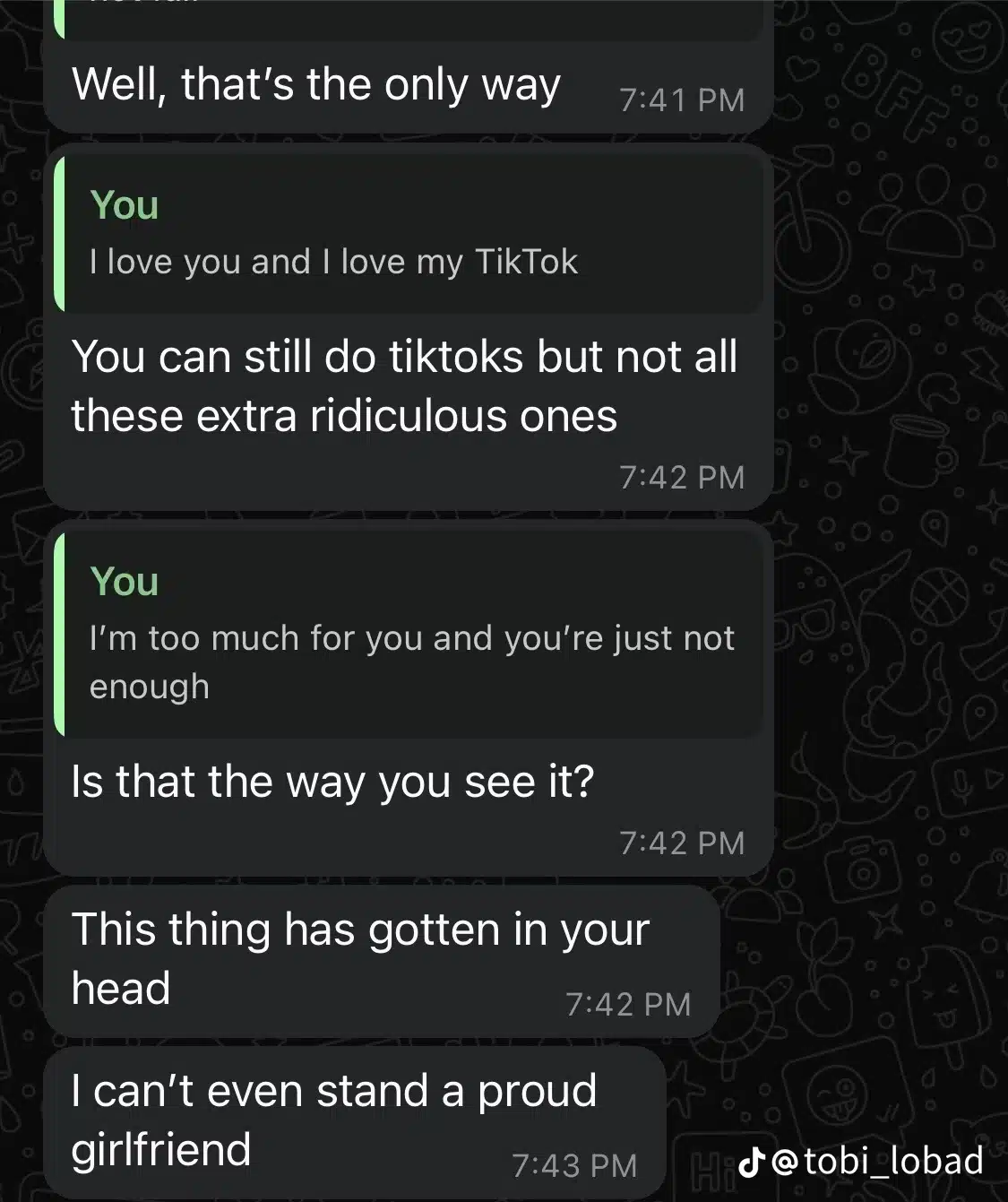Tap quoted message above 'Well, that's the only way'
This screenshot has height=1202, width=1008.
pyautogui.click(x=408, y=18)
